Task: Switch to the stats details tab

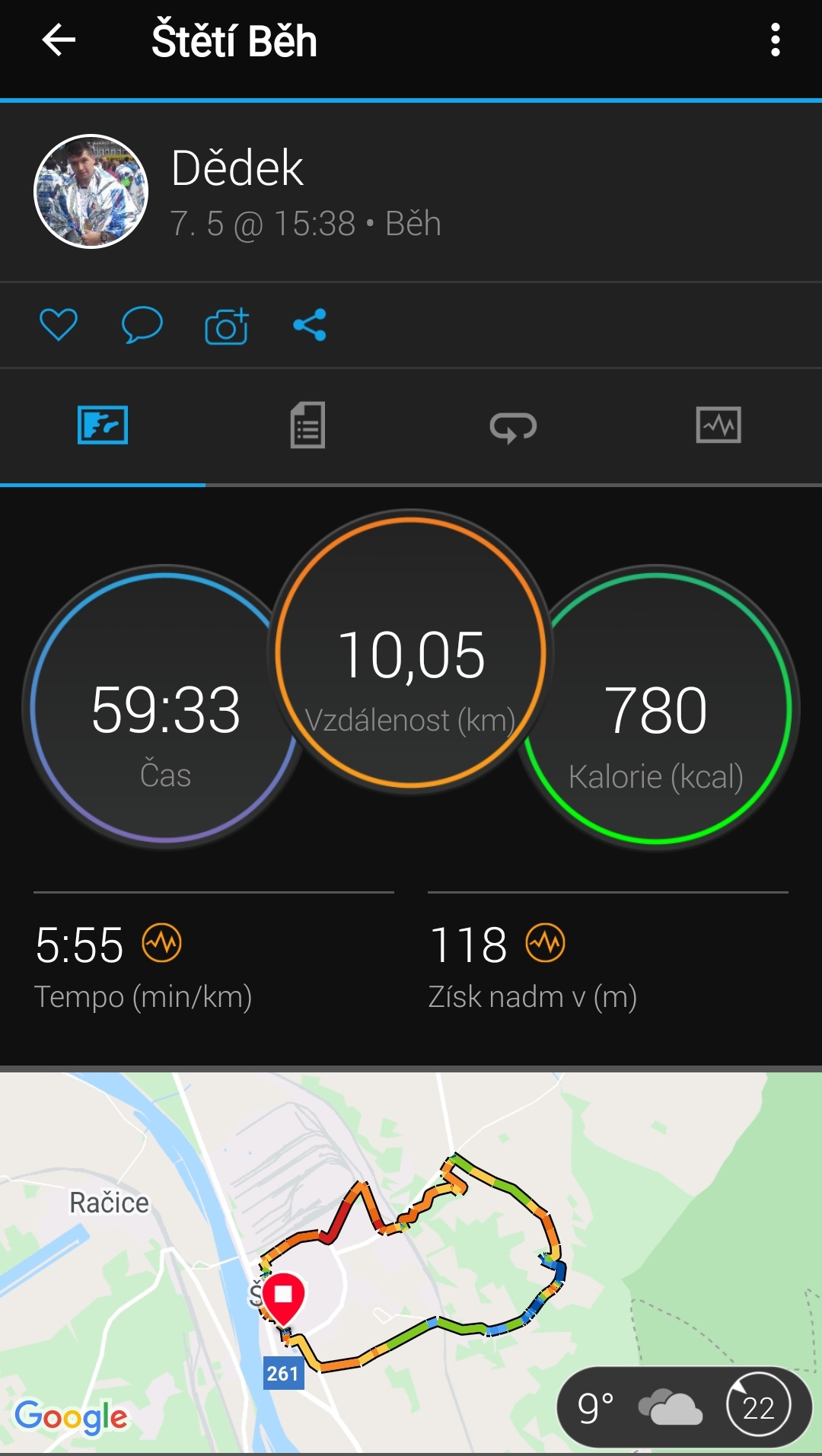Action: (x=307, y=425)
